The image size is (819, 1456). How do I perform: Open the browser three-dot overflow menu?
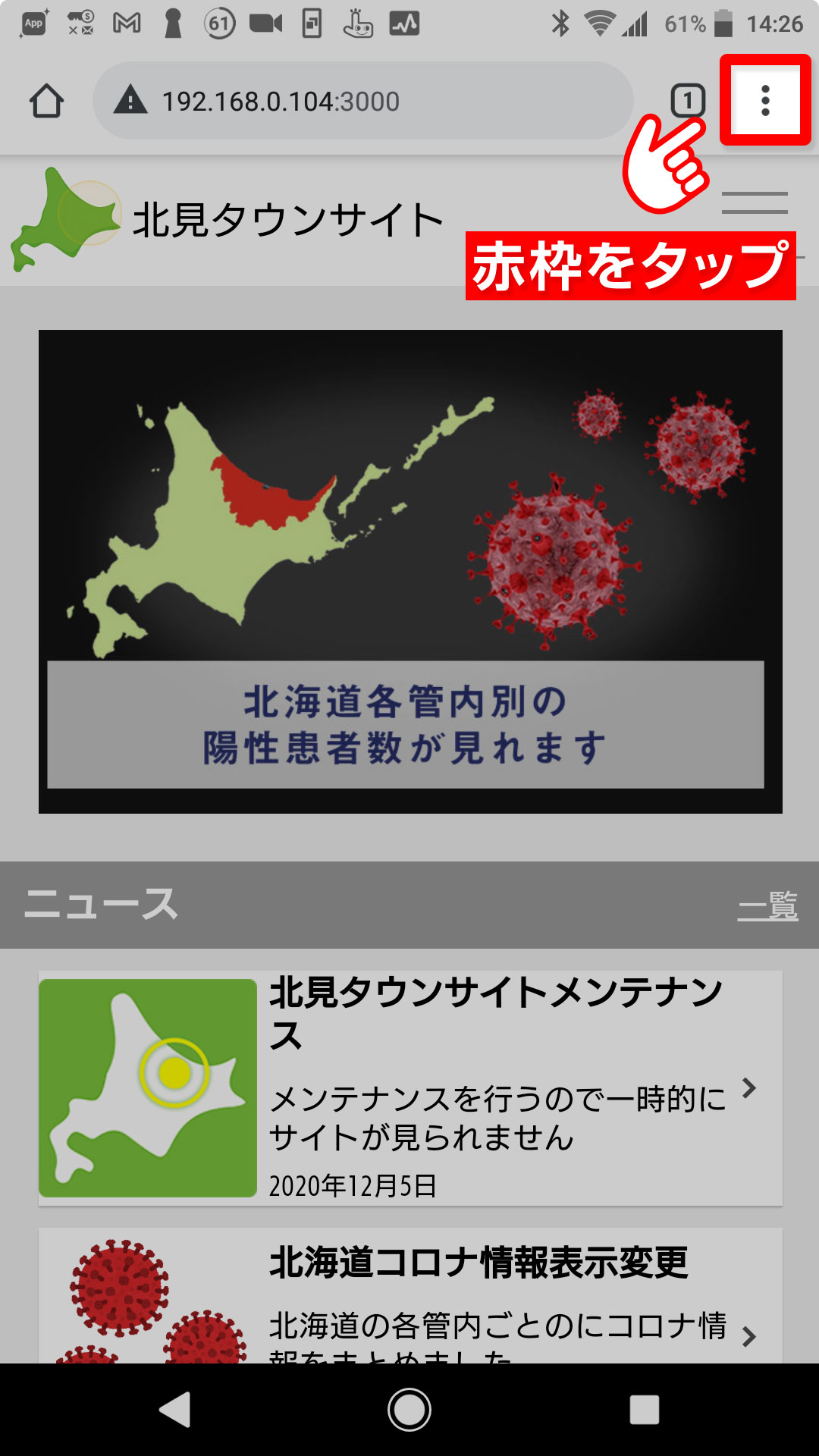765,100
